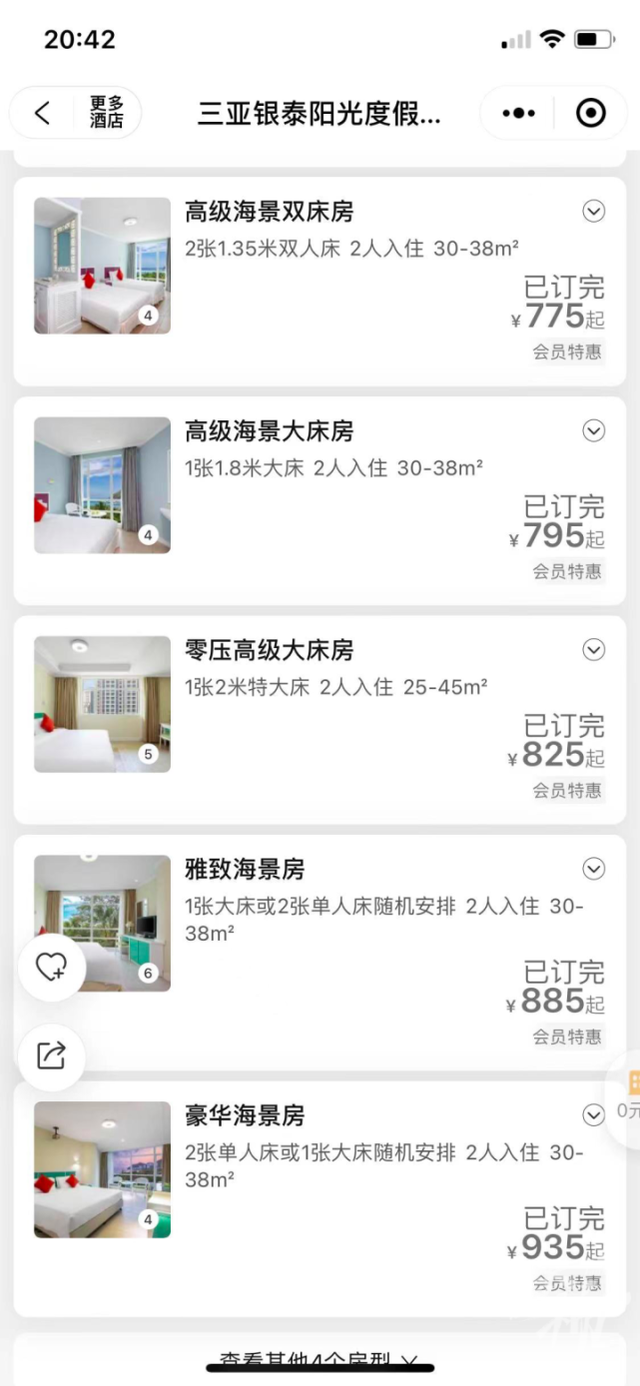This screenshot has height=1386, width=640.
Task: Expand the 豪华海景房 room details
Action: [594, 1114]
